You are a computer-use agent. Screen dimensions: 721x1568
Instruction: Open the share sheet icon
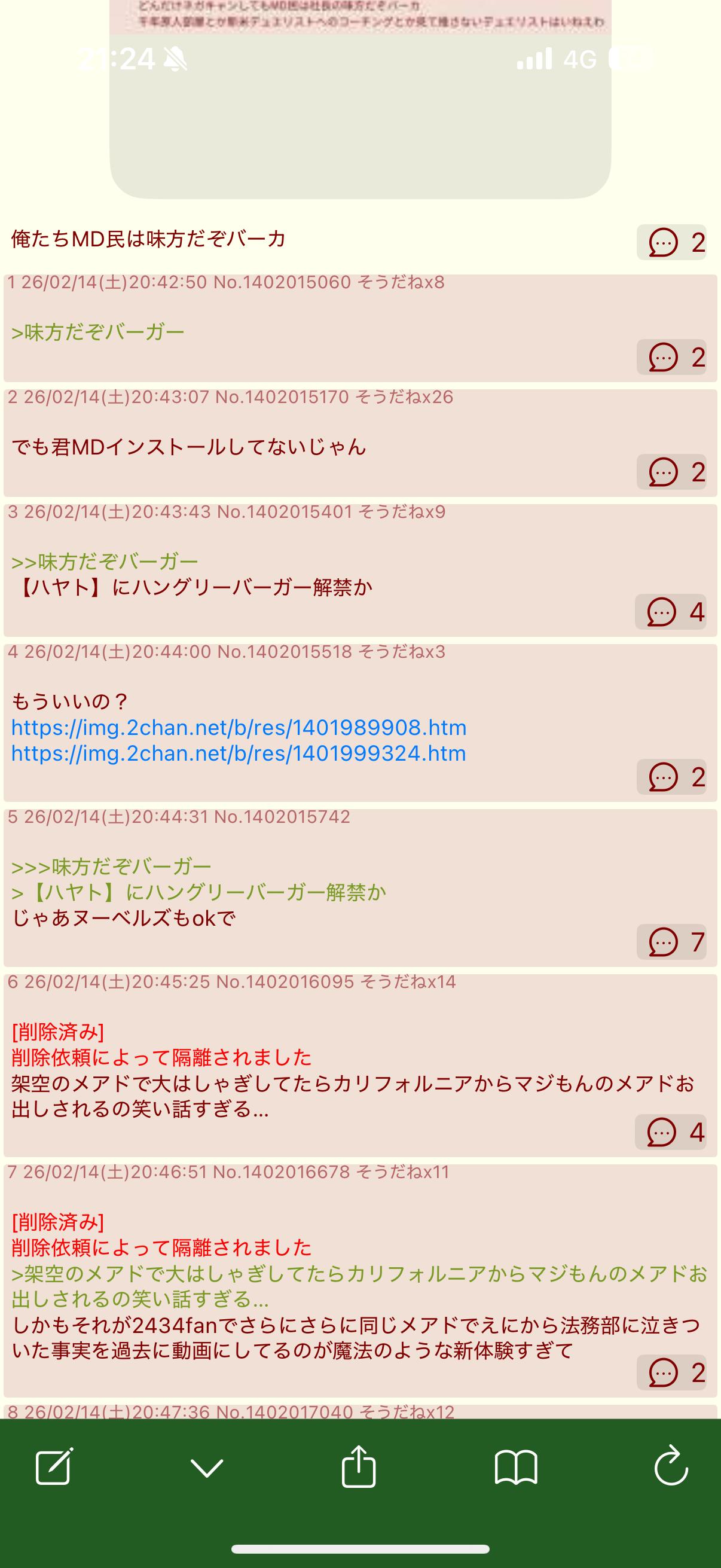[x=358, y=1467]
